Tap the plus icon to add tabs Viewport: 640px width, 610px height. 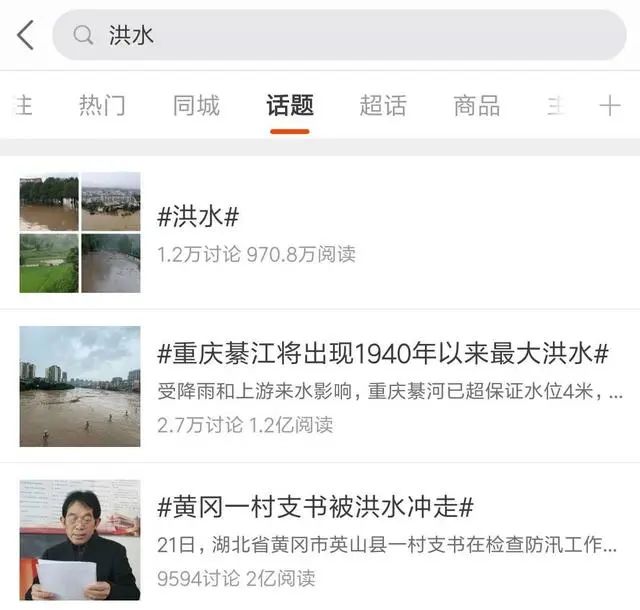[609, 106]
